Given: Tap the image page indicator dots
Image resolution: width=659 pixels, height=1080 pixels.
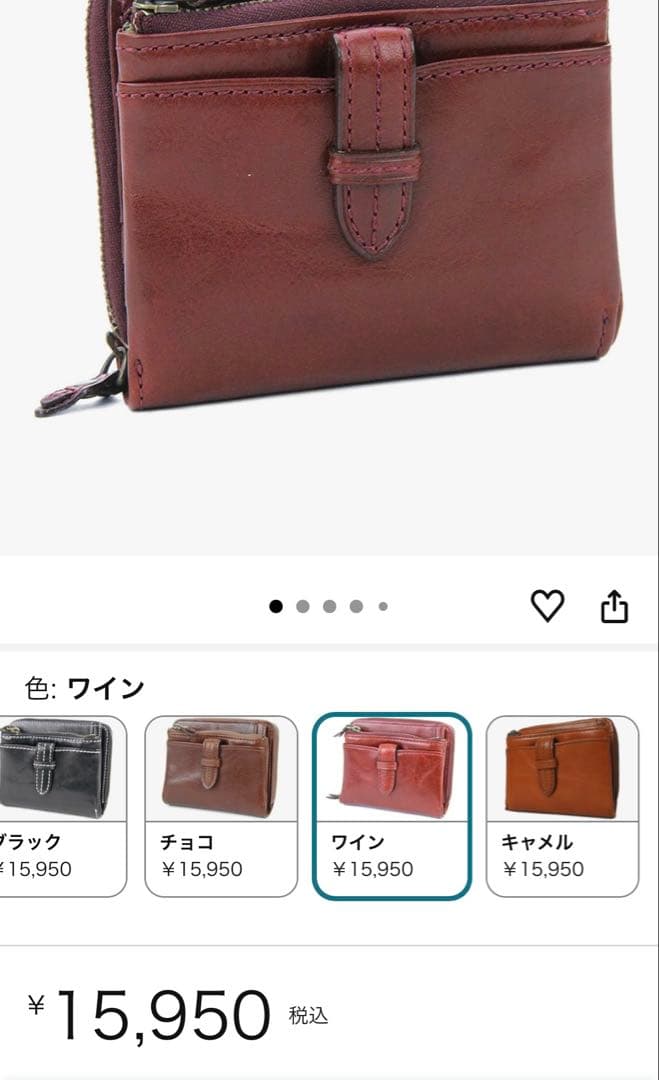Looking at the screenshot, I should click(x=329, y=606).
